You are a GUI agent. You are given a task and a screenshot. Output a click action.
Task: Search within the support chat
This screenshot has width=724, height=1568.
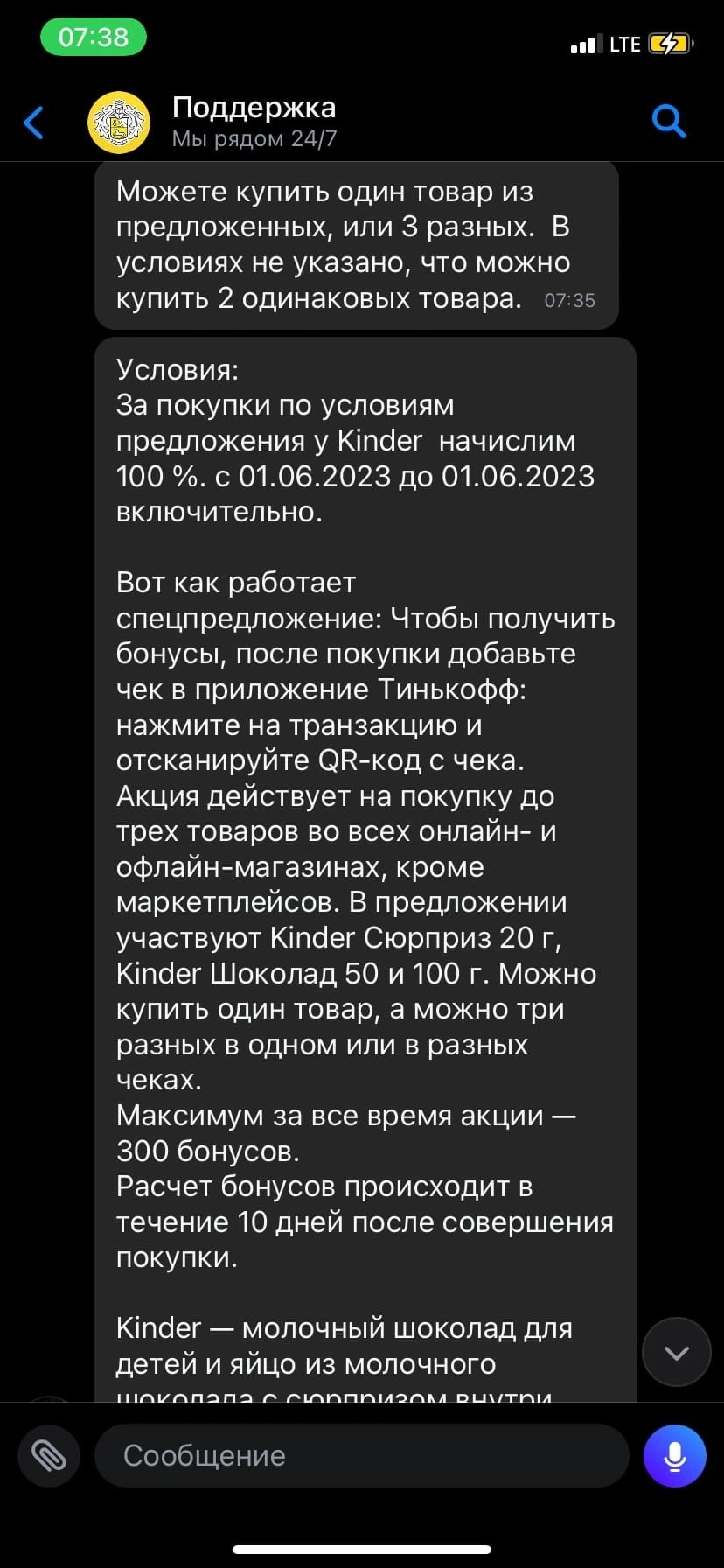tap(669, 122)
